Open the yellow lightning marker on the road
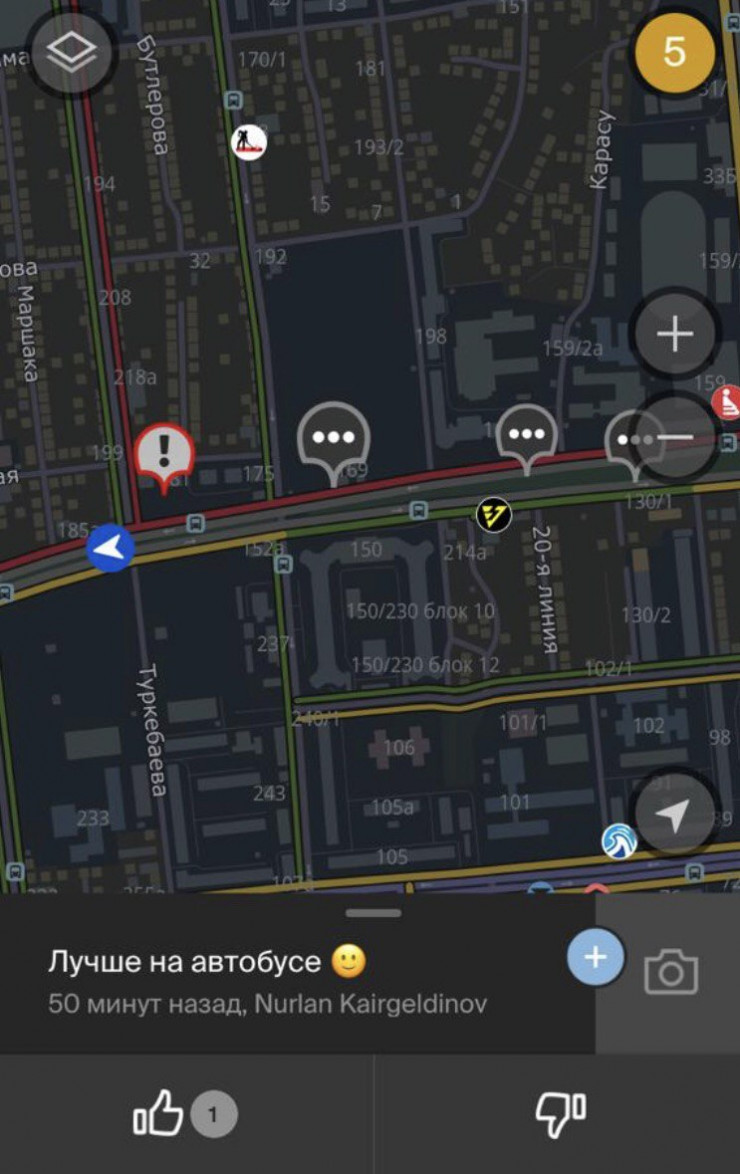The image size is (740, 1174). (493, 514)
